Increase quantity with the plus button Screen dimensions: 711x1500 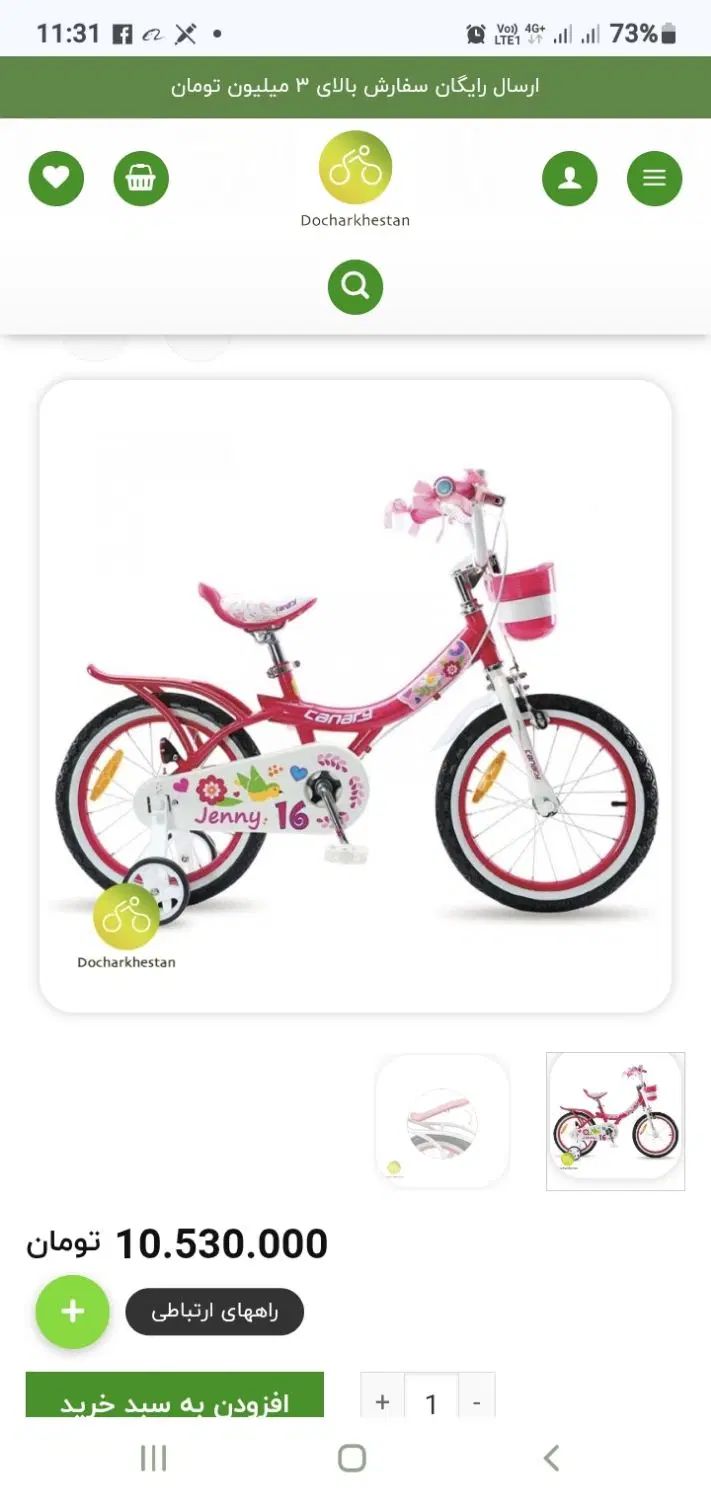[382, 1400]
